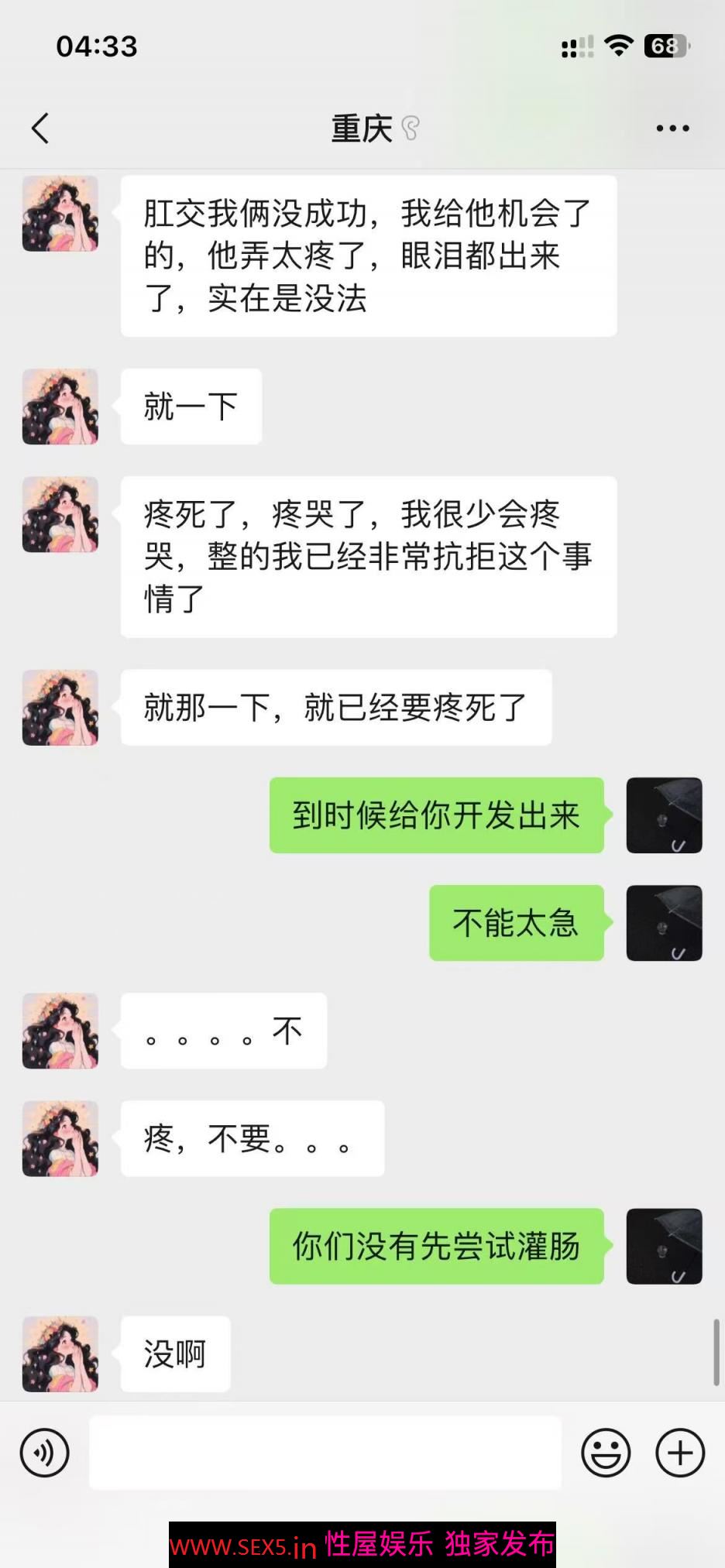Viewport: 725px width, 1568px height.
Task: Open contact avatar beside "没啊" message
Action: pos(60,1354)
